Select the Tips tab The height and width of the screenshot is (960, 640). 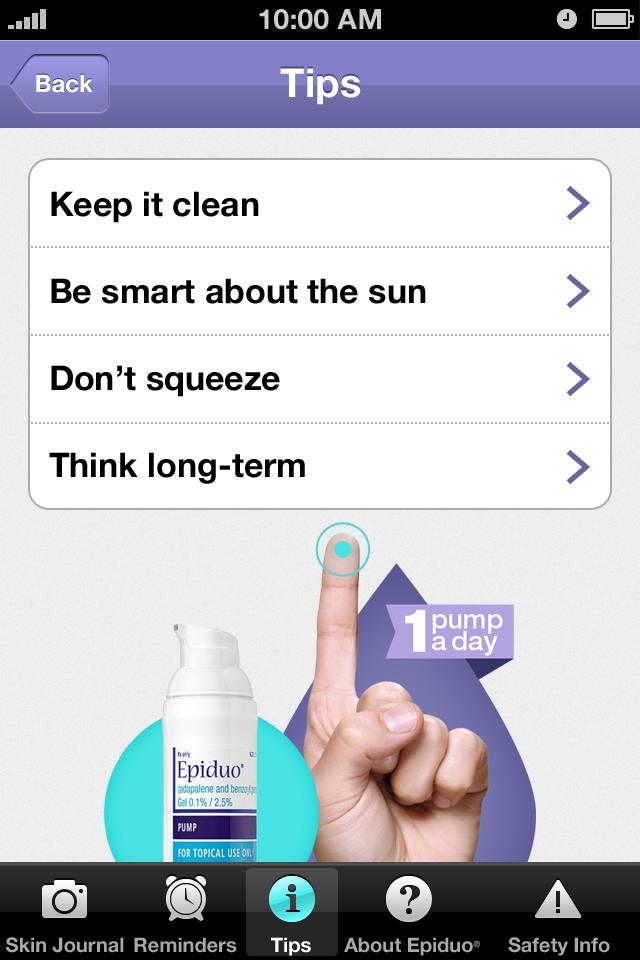pos(291,914)
